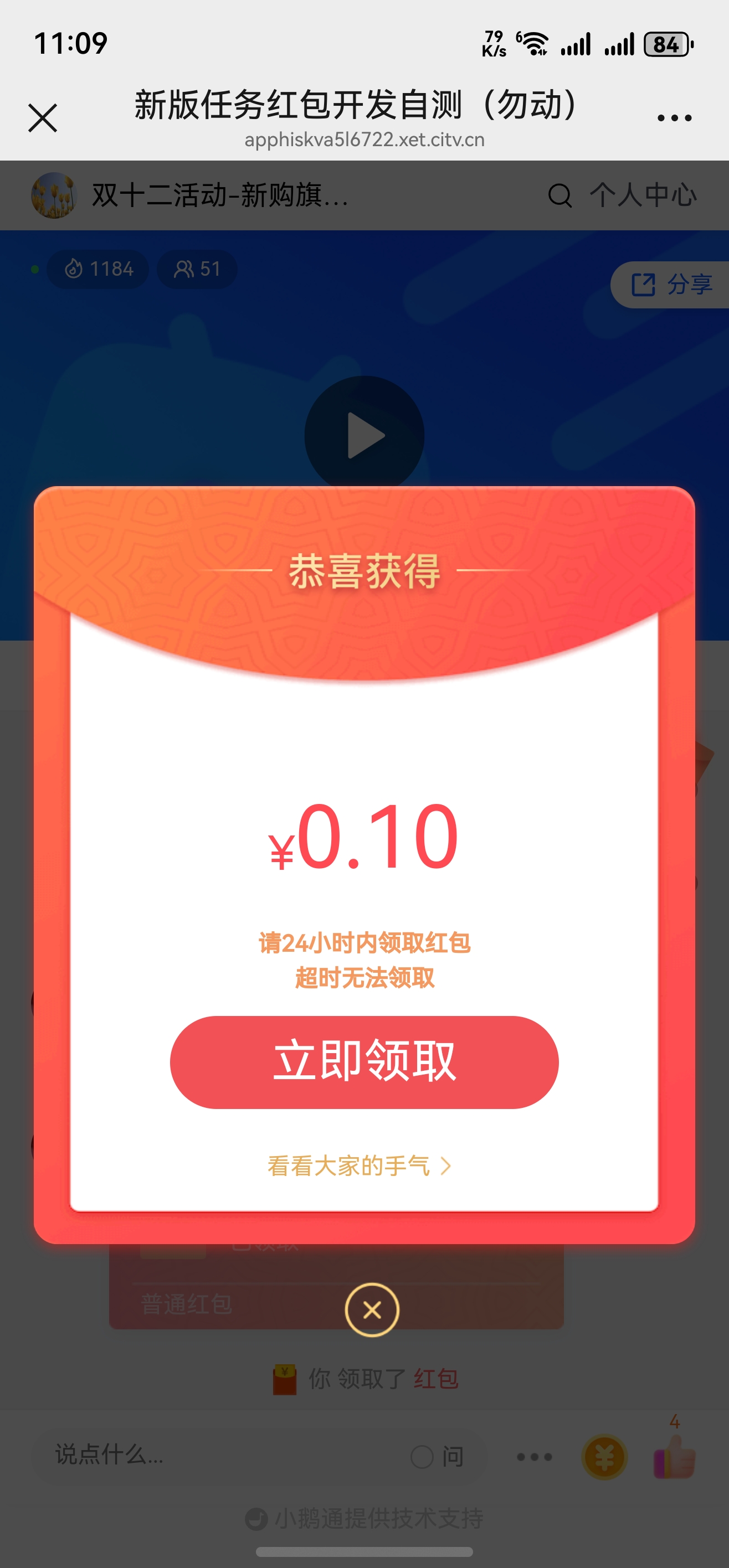Close the webpage with the top-left X
This screenshot has height=1568, width=729.
coord(43,117)
